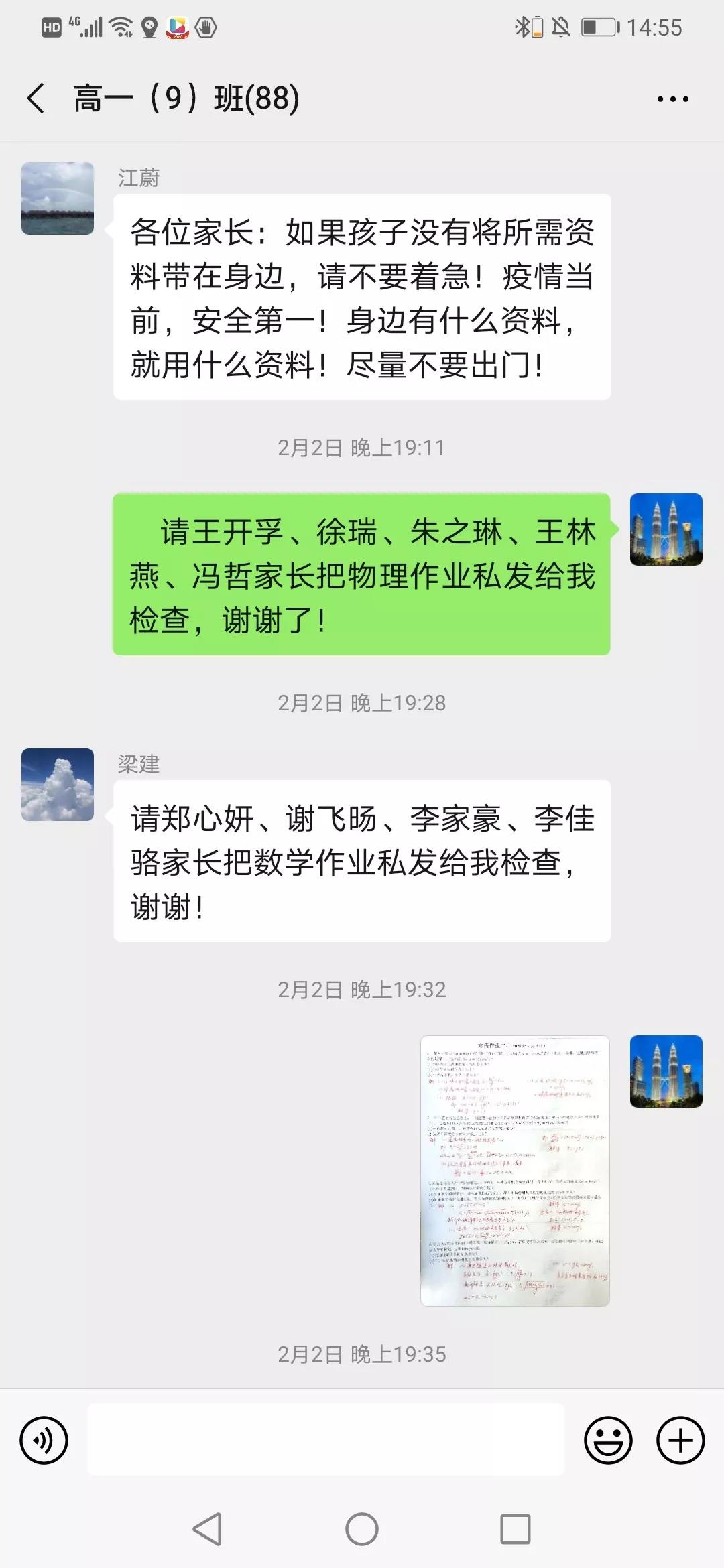Go back from the 高一（9）班 group chat
Viewport: 724px width, 1568px height.
click(x=36, y=99)
